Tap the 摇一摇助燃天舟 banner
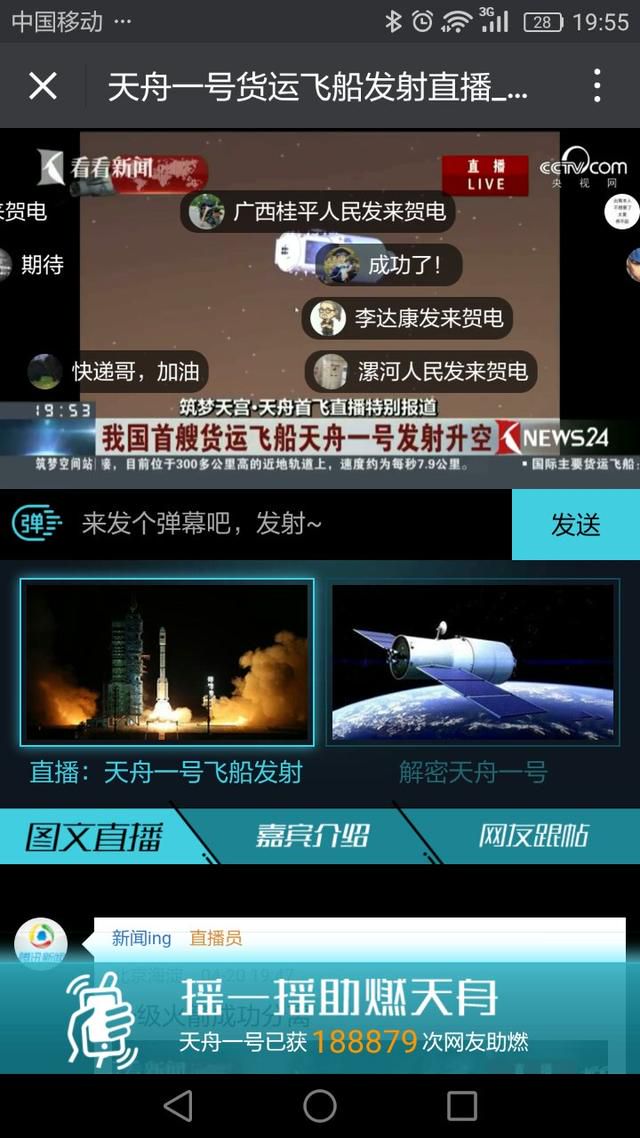The width and height of the screenshot is (640, 1138). (x=320, y=1018)
